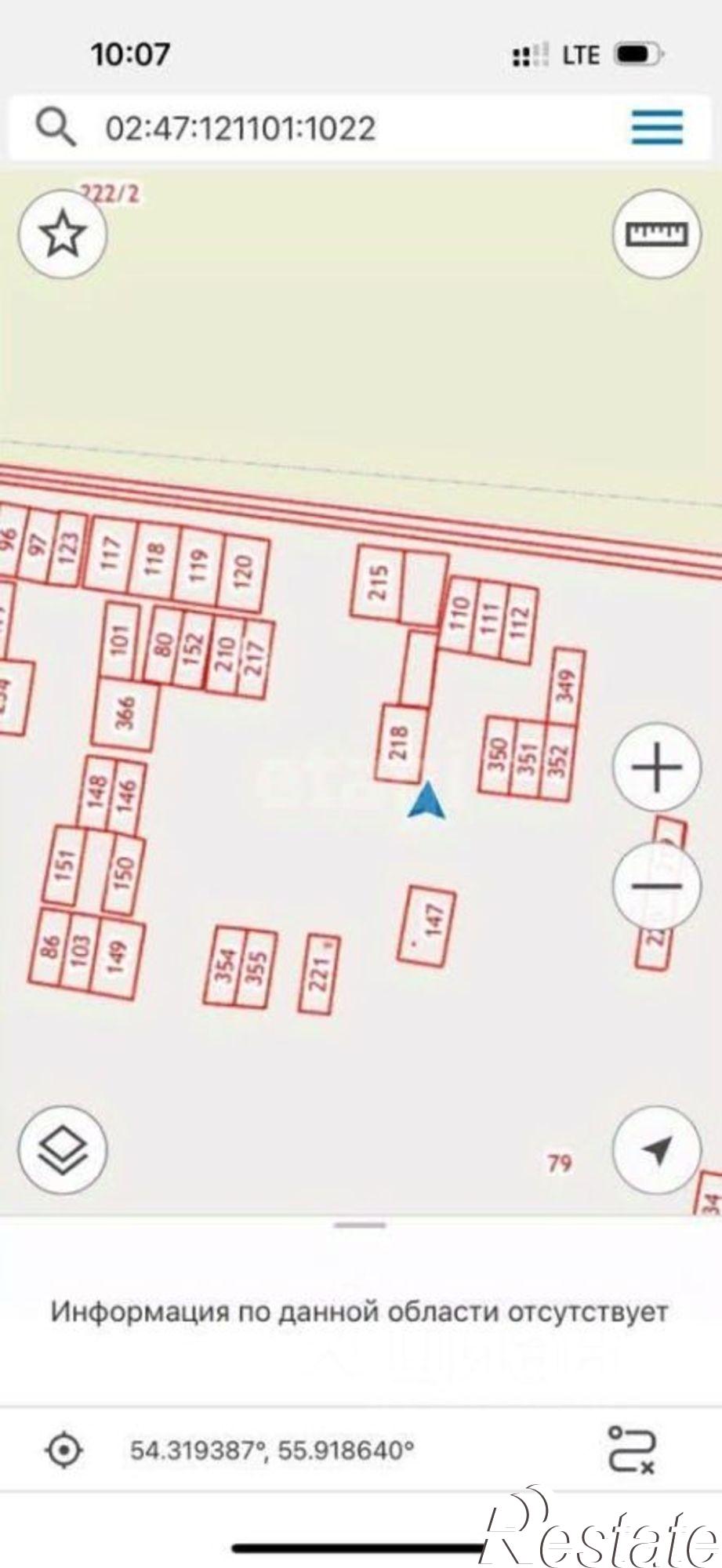
Task: Select parcel 147 on the map
Action: tap(427, 927)
